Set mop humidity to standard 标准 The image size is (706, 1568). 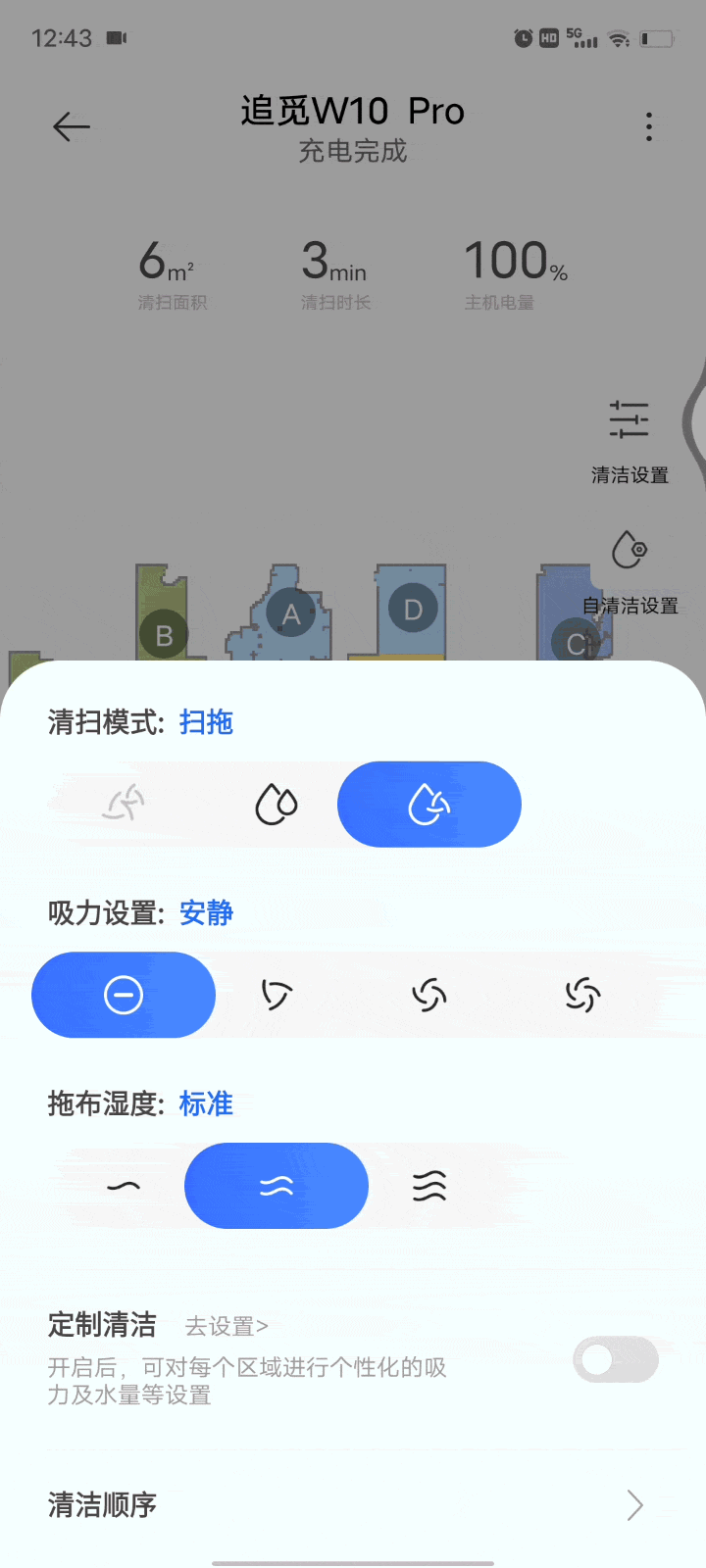[277, 1186]
